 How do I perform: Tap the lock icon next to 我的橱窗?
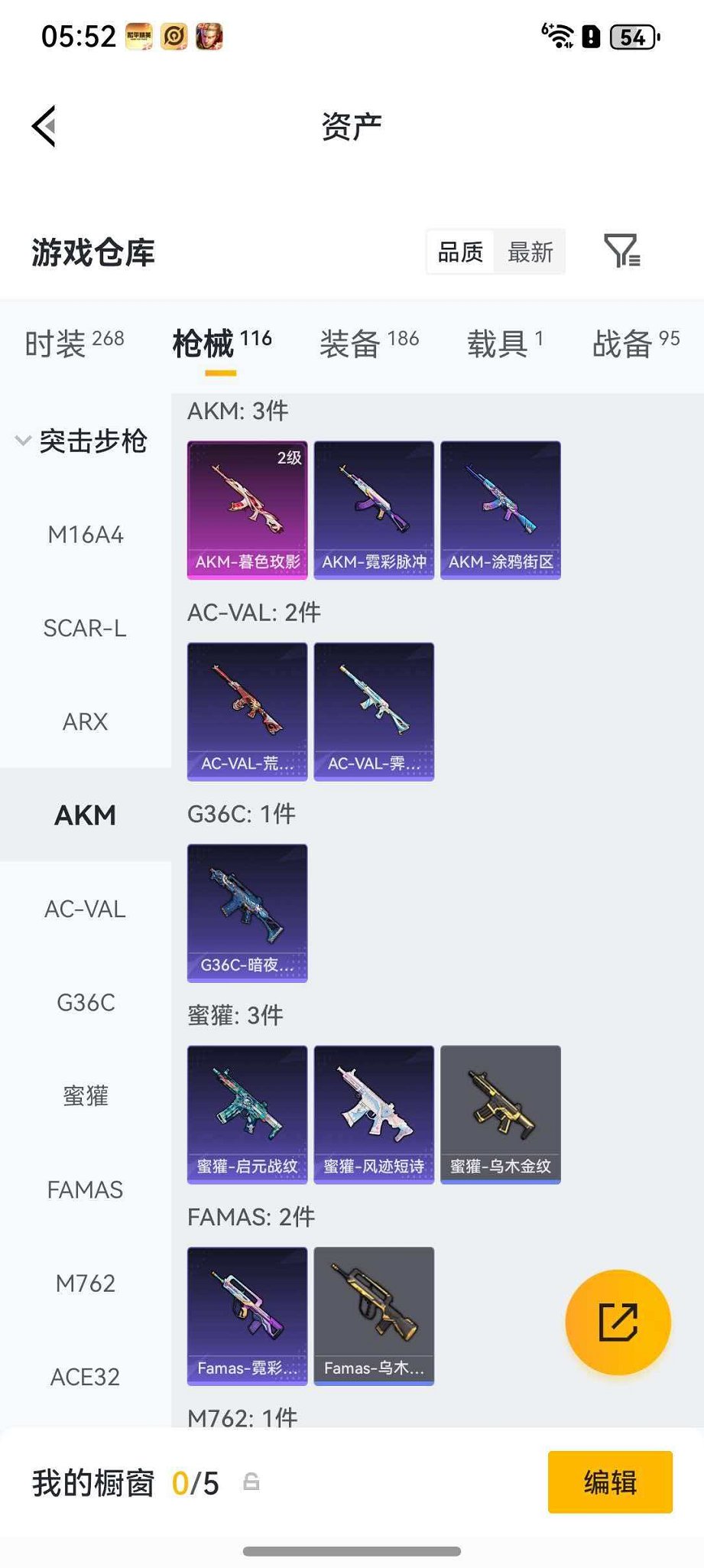pos(252,1482)
